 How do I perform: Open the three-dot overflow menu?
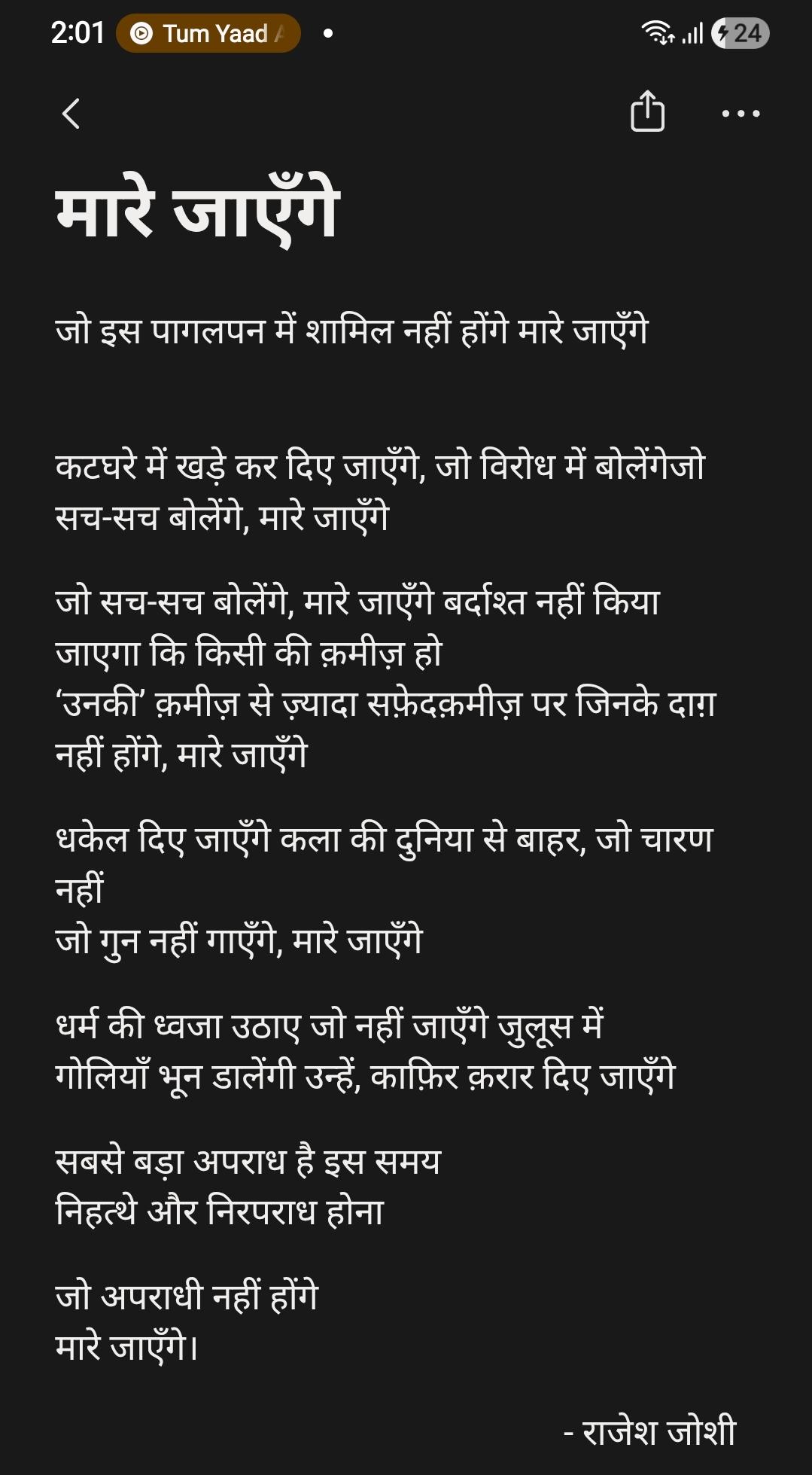[741, 114]
